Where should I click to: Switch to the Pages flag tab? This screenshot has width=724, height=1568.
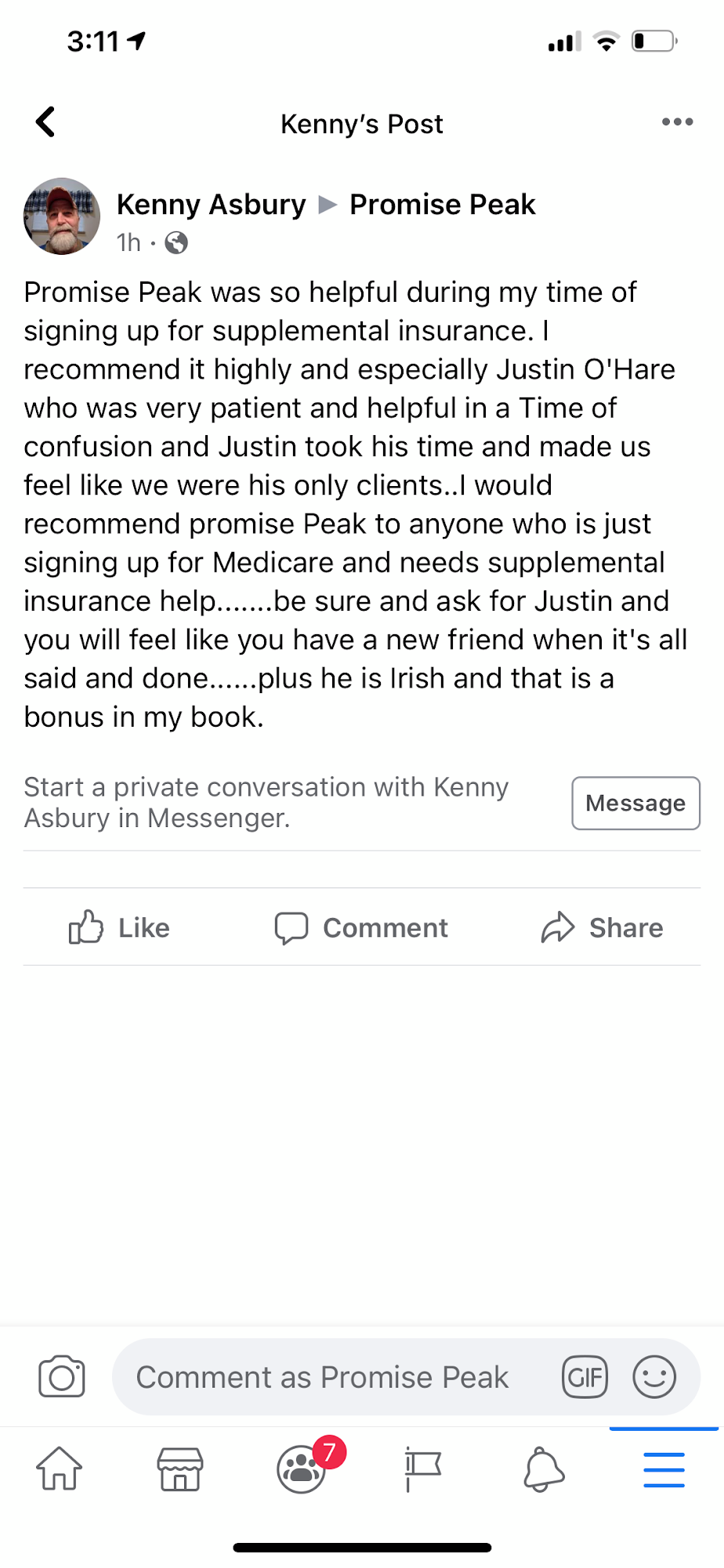[x=423, y=1469]
